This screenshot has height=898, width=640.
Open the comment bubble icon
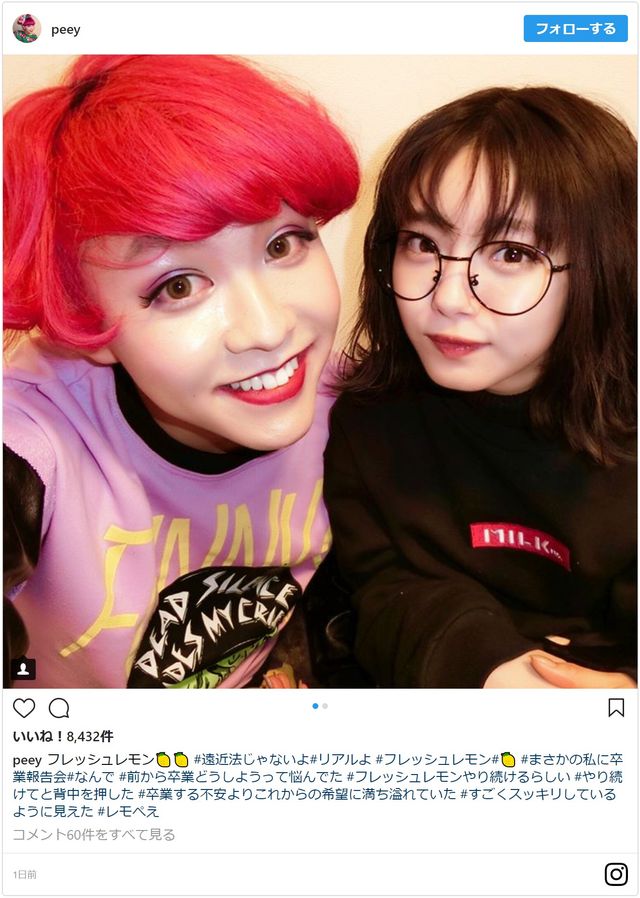click(x=59, y=708)
